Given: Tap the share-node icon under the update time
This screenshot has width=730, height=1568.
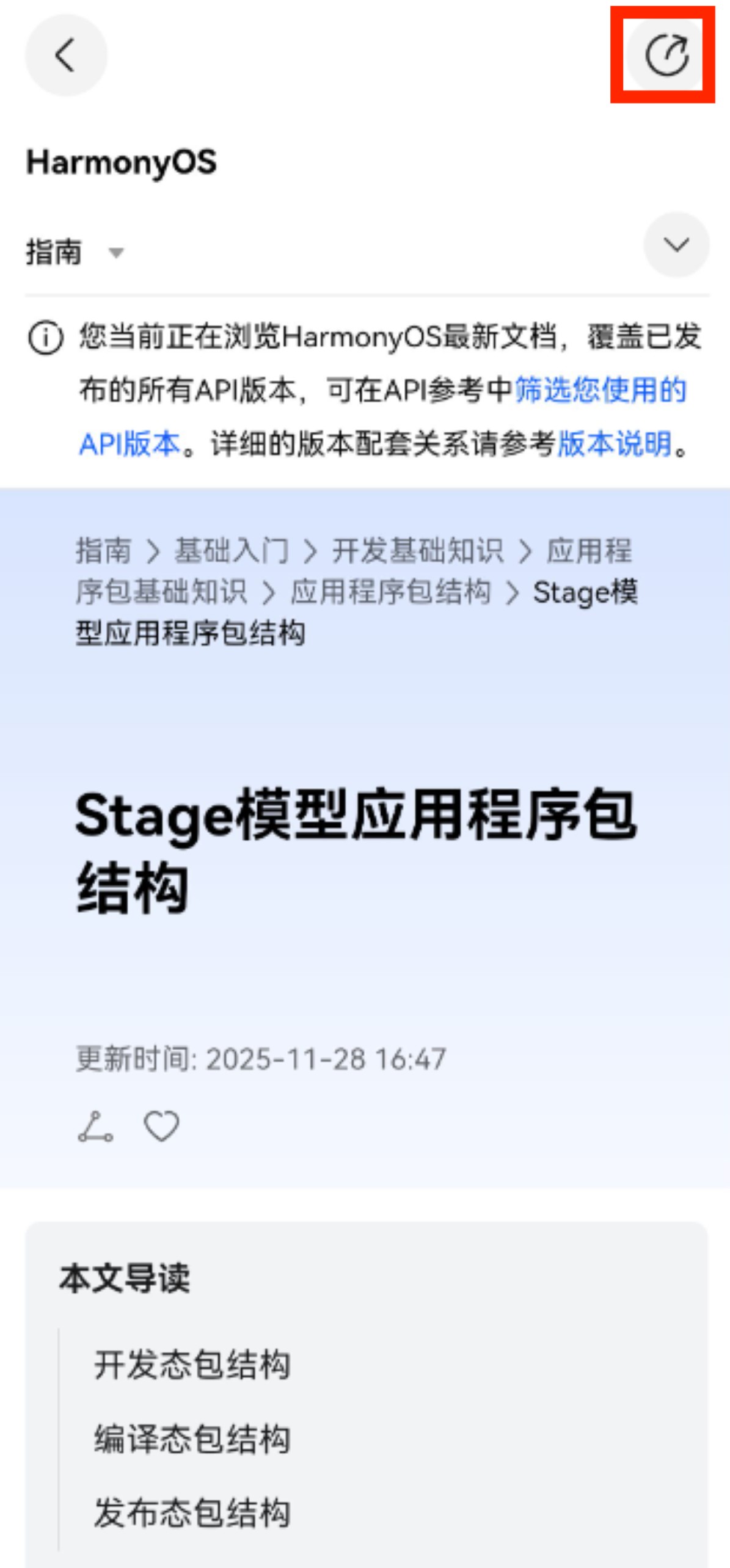Looking at the screenshot, I should pyautogui.click(x=95, y=1127).
